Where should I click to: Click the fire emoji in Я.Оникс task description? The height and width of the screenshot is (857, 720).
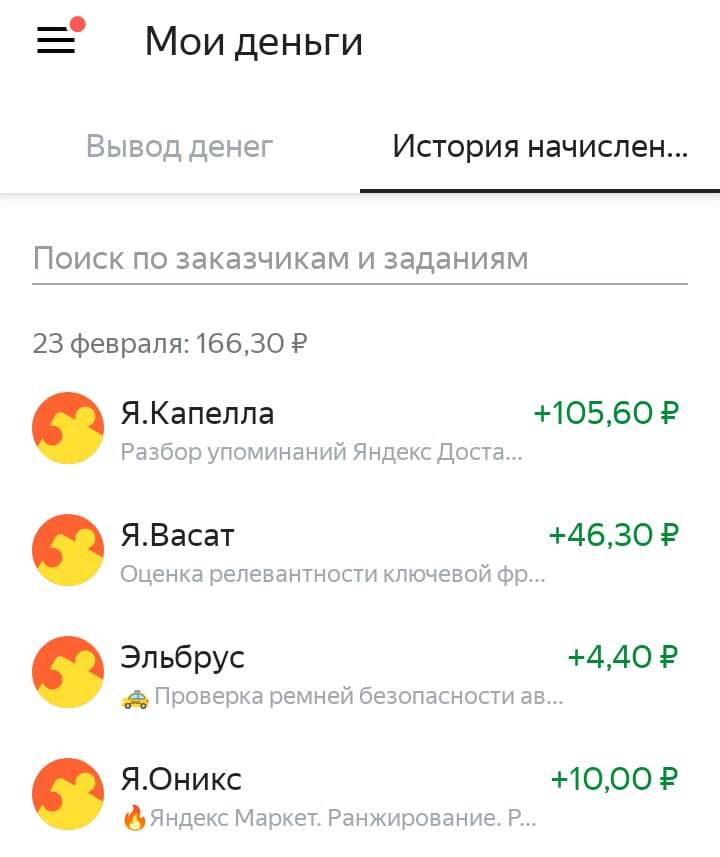135,813
